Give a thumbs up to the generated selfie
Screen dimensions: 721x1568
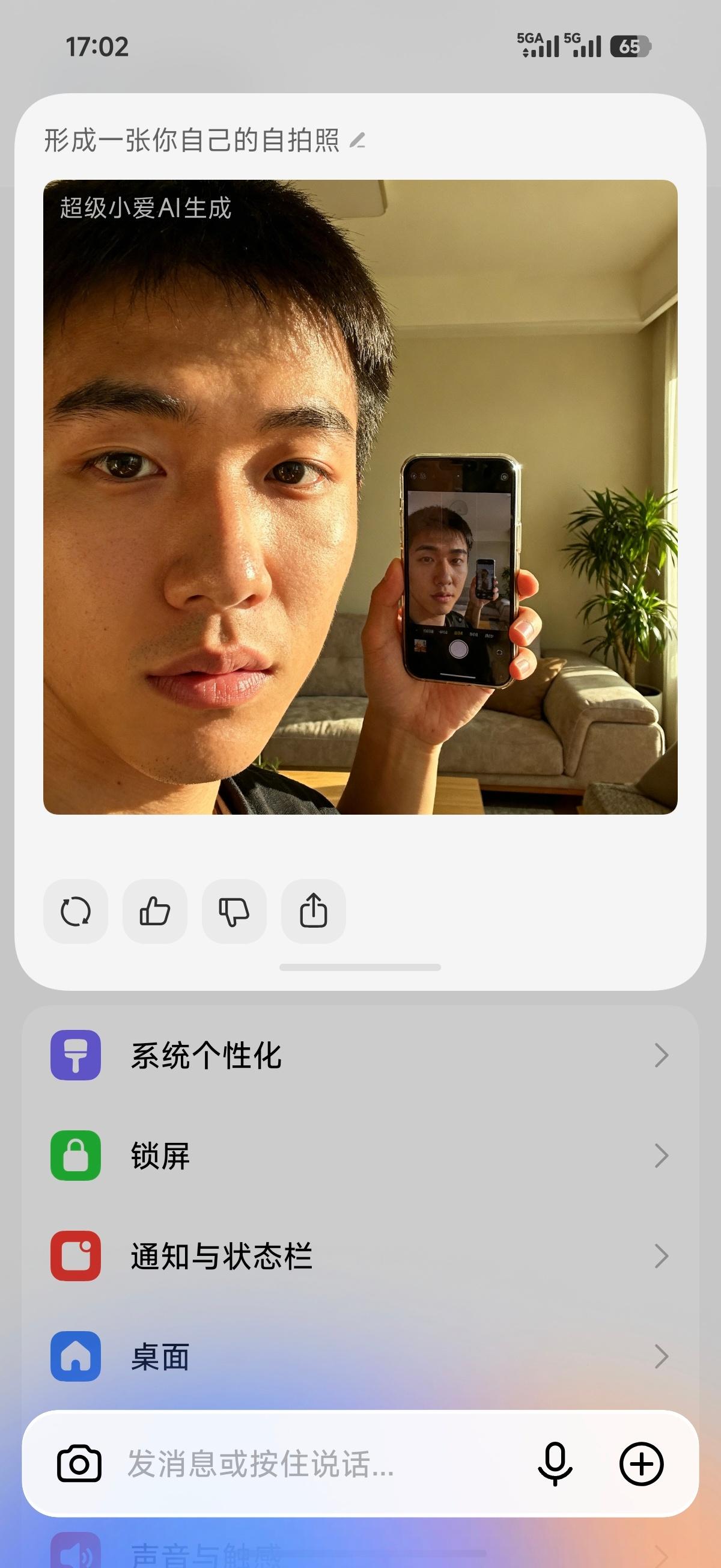coord(154,911)
